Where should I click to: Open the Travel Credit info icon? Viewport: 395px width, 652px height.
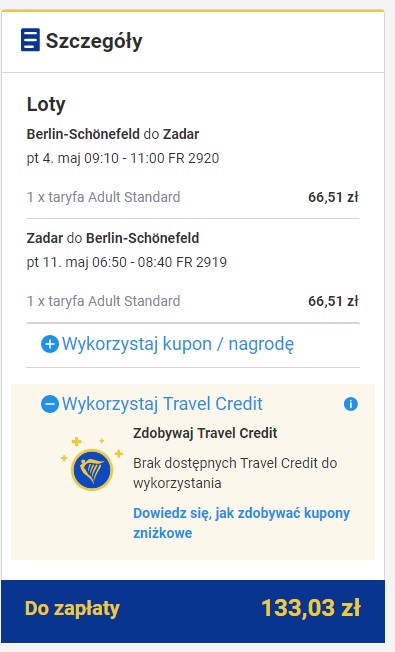pyautogui.click(x=351, y=404)
